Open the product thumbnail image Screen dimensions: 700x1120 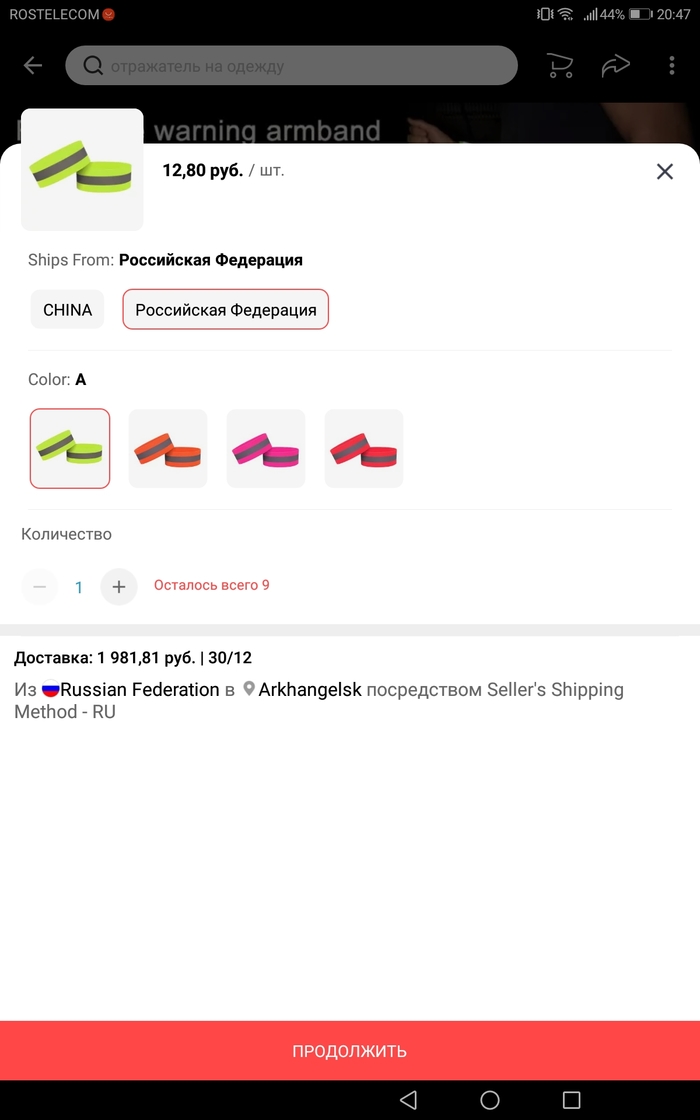[82, 170]
